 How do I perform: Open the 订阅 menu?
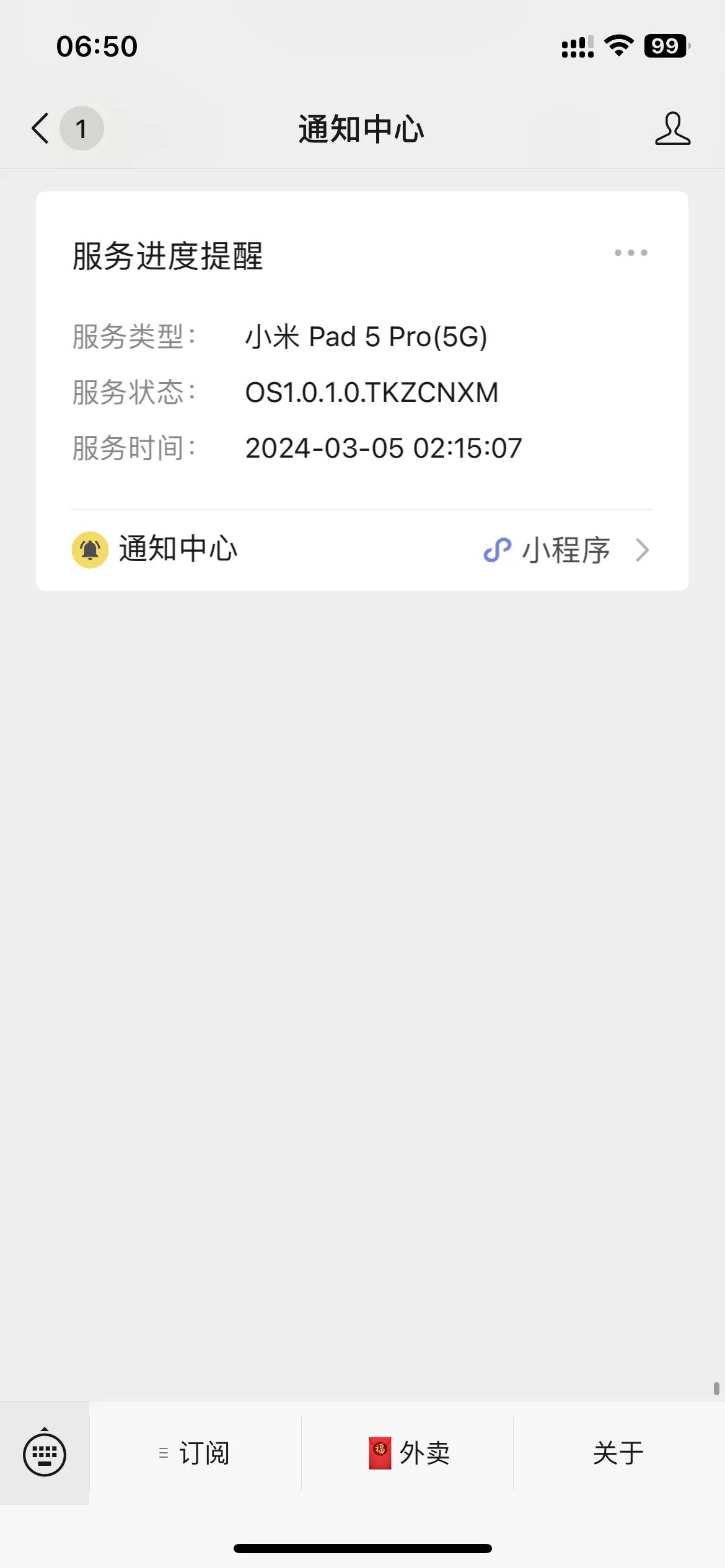(x=195, y=1453)
